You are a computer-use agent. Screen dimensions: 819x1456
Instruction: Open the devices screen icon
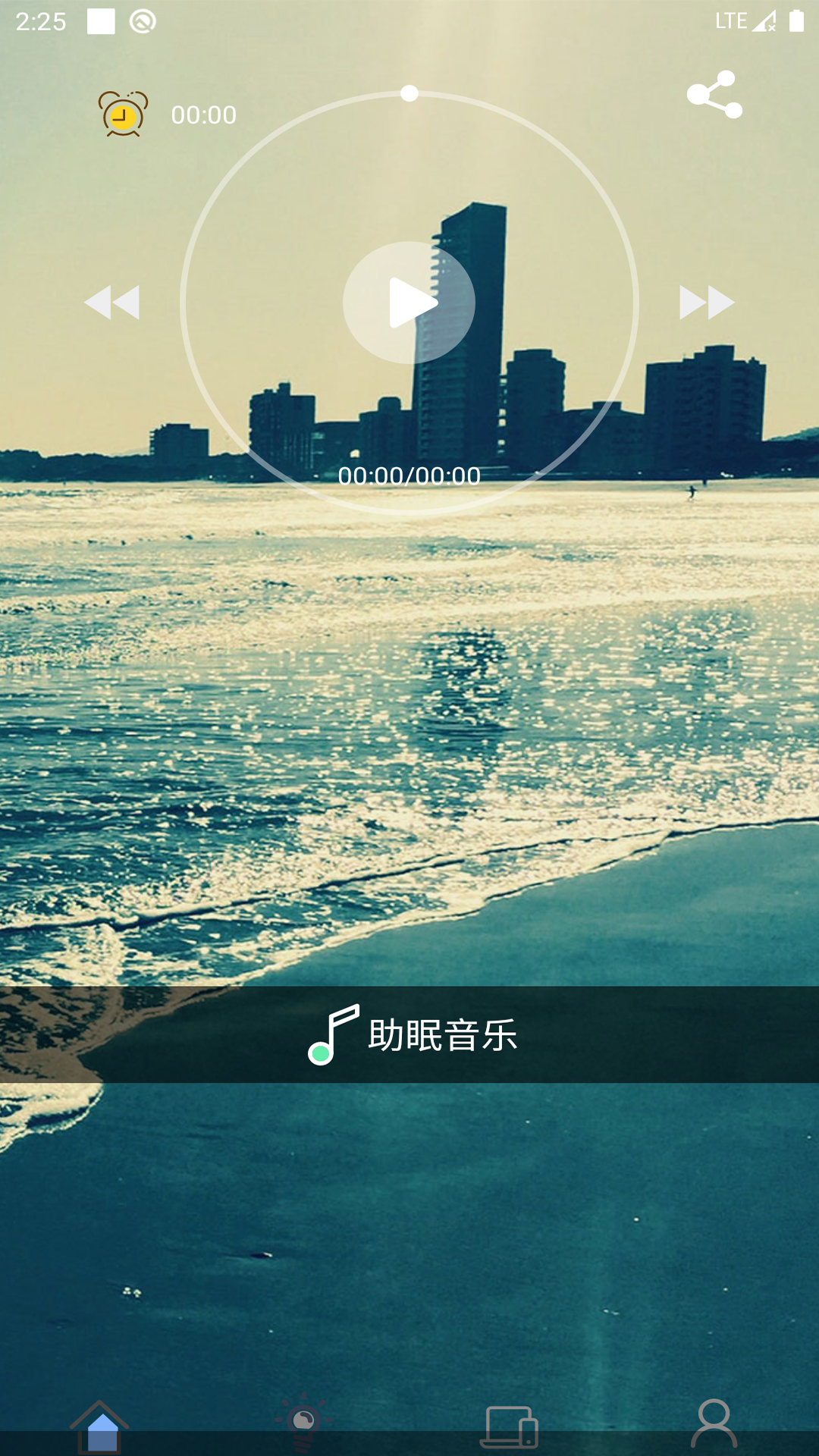[512, 1426]
